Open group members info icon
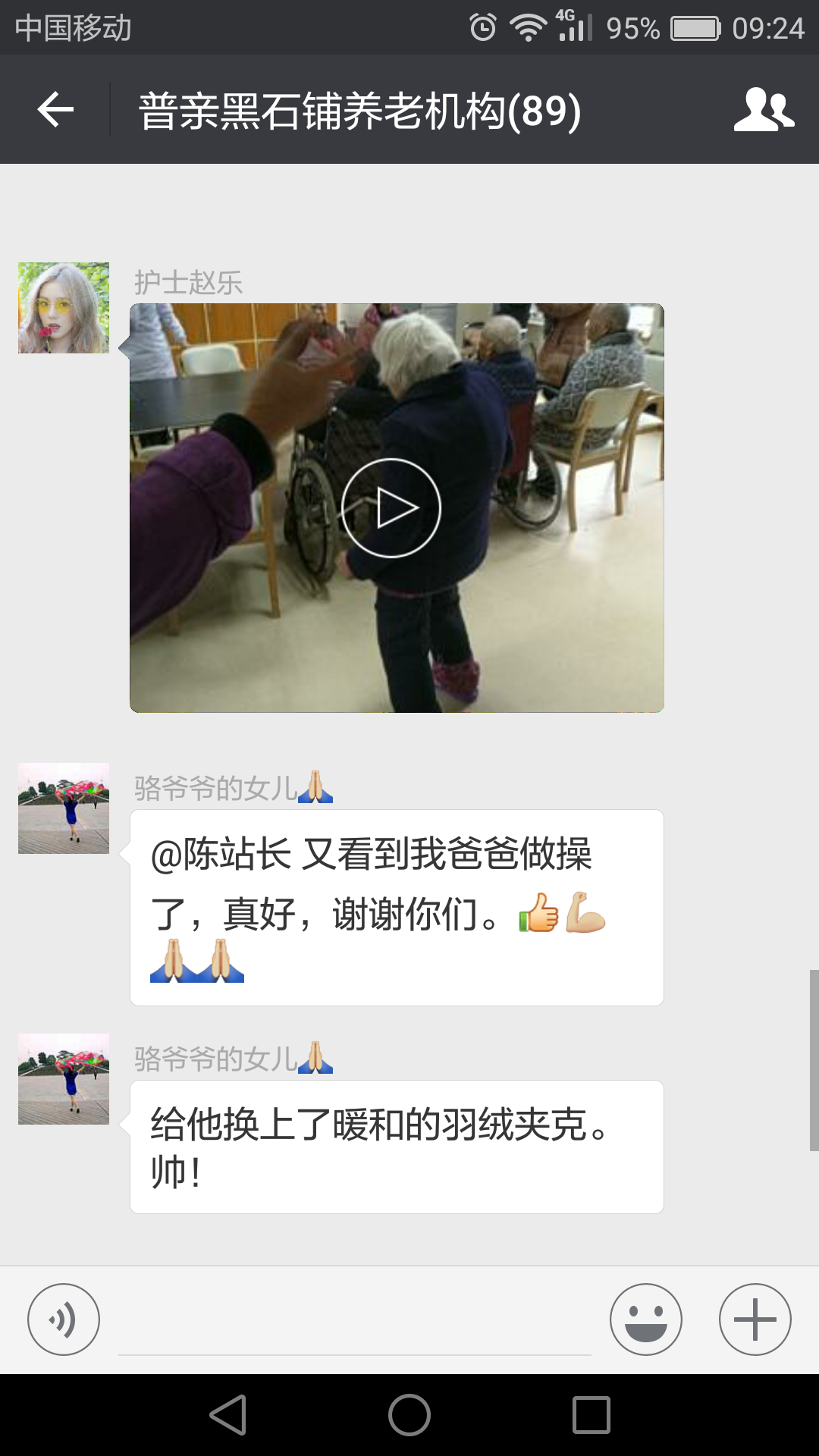Screen dimensions: 819x1456 point(763,110)
